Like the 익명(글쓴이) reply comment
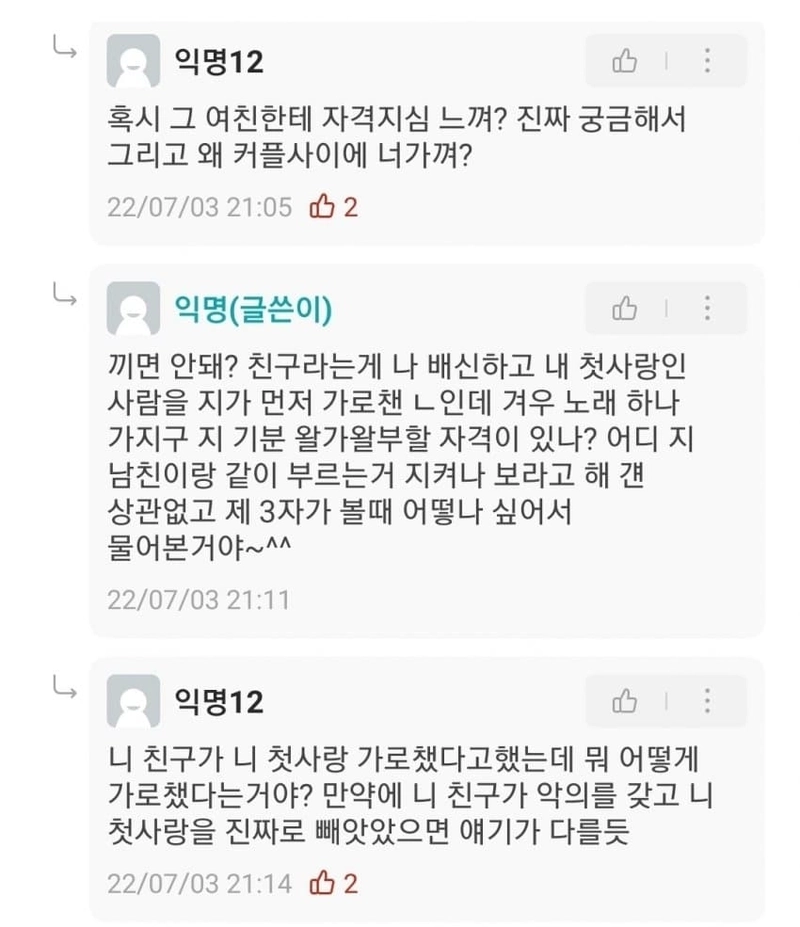800x927 pixels. click(625, 308)
